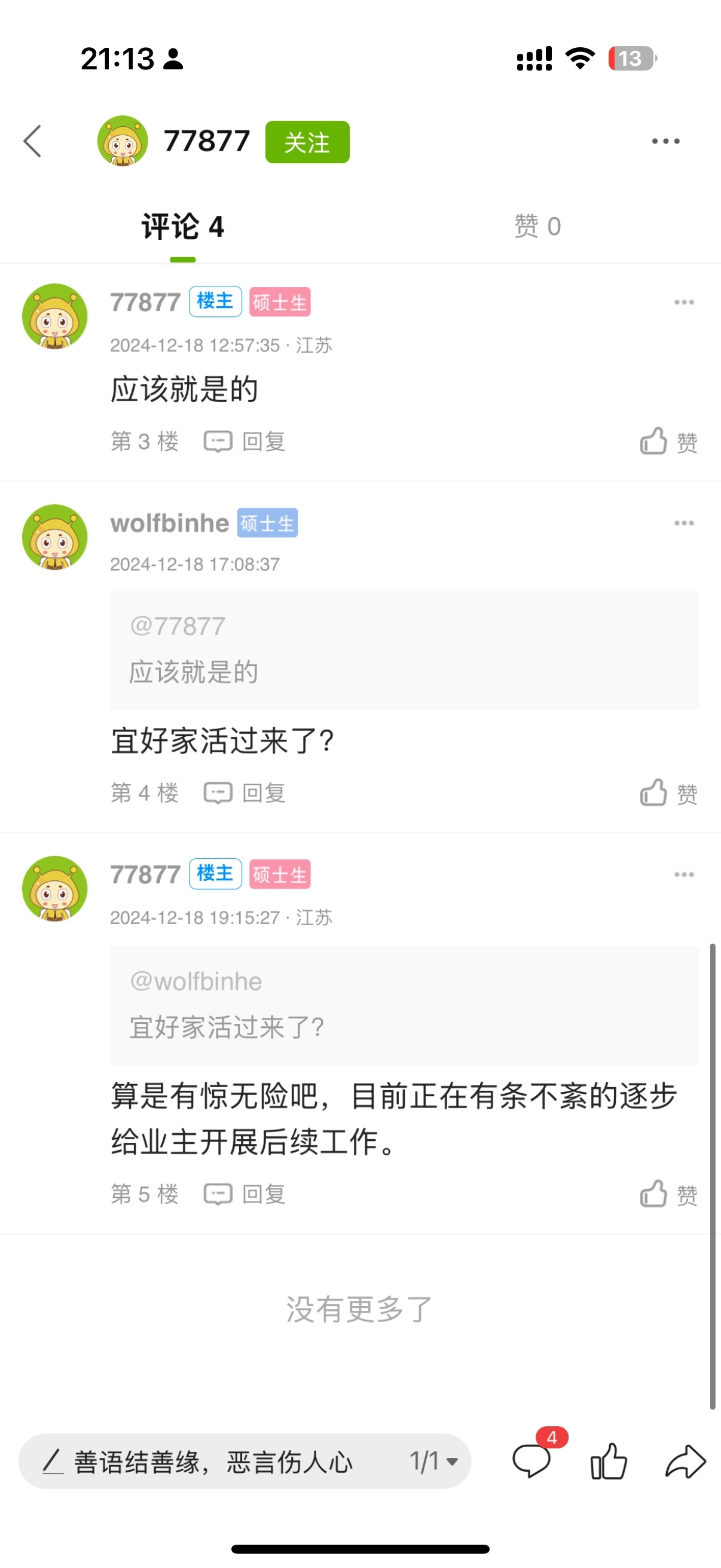Like the 第 3 楼 comment

click(668, 441)
